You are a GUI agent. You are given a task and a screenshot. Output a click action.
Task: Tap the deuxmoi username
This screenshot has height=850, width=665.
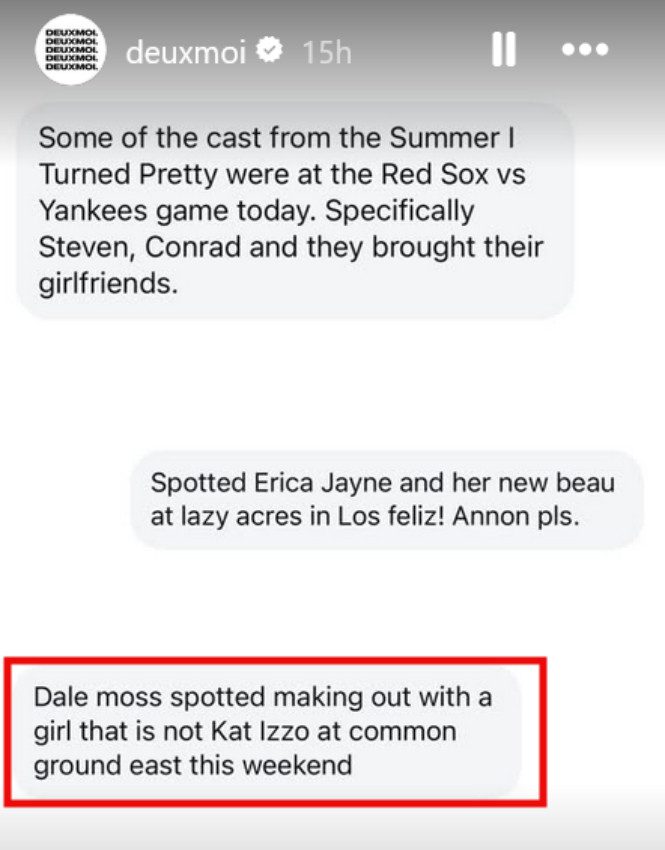tap(186, 53)
